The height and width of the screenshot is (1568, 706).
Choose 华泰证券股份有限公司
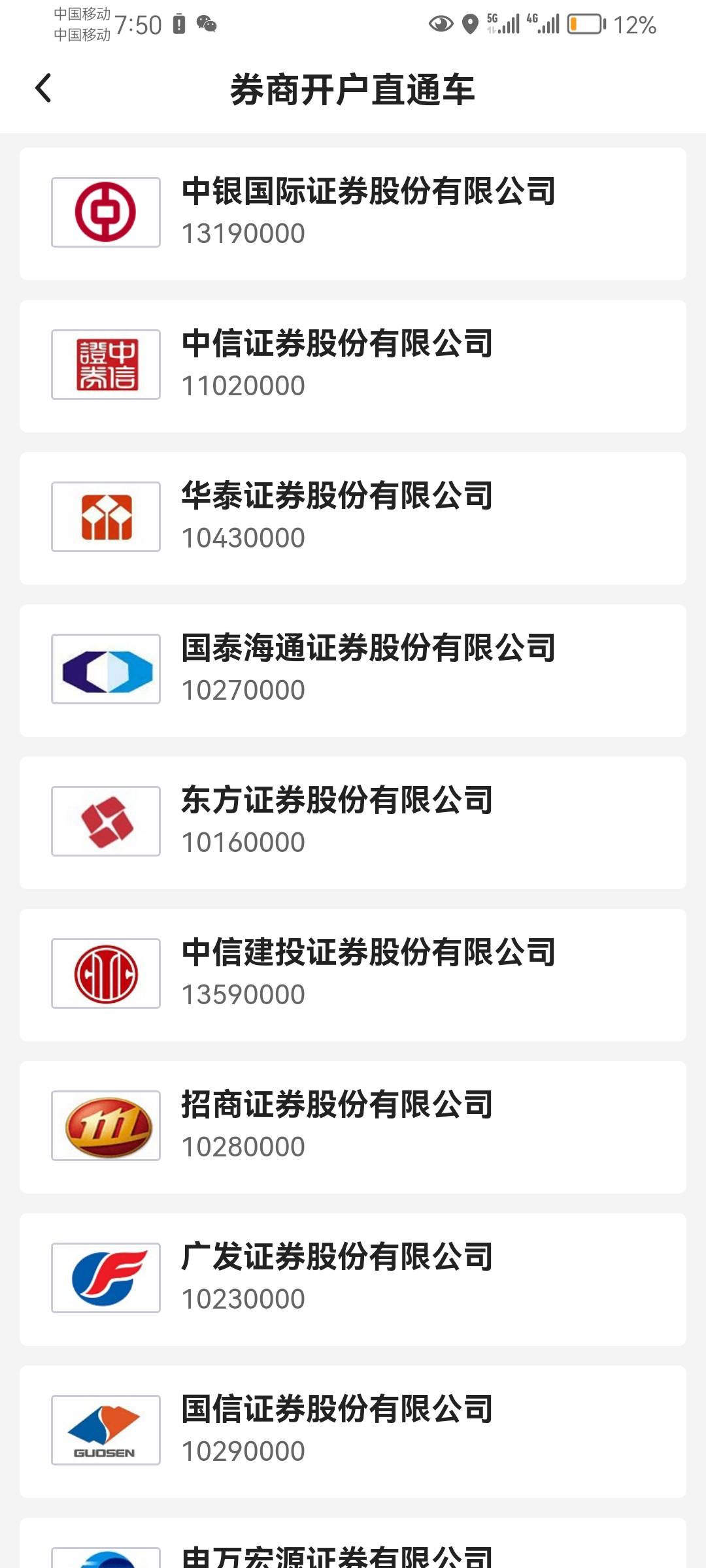point(353,518)
